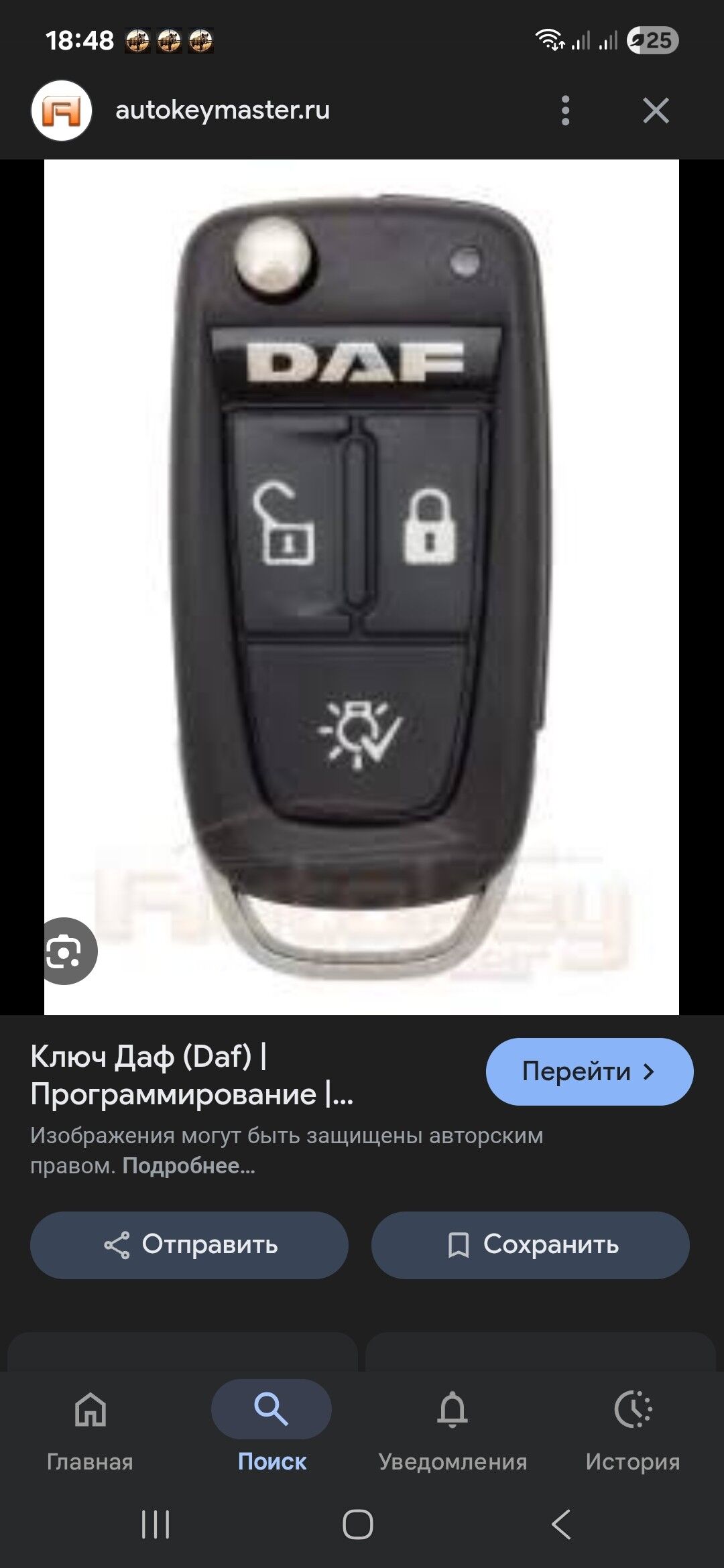
Task: Search this image with Lens
Action: (66, 951)
